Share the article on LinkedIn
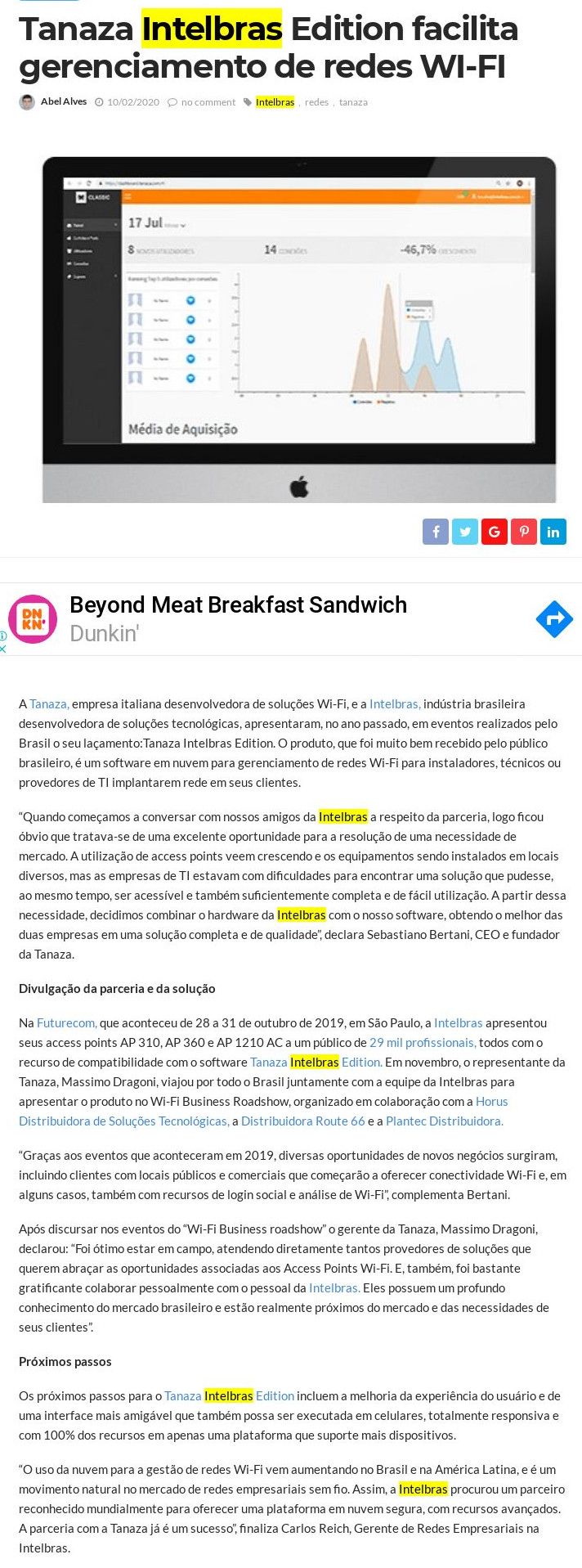Screen dimensions: 582x1568 [x=553, y=532]
